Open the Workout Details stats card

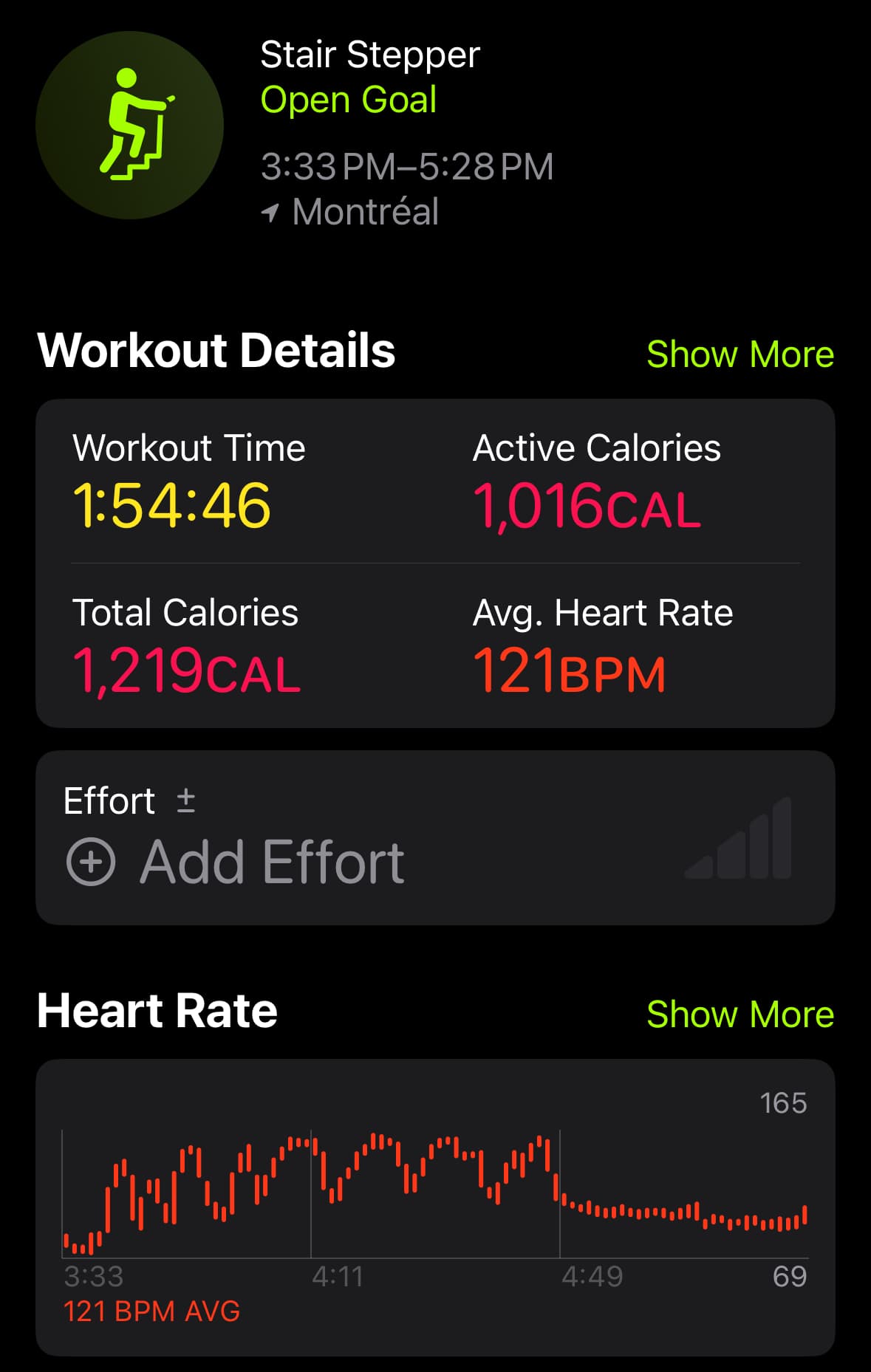click(x=435, y=563)
